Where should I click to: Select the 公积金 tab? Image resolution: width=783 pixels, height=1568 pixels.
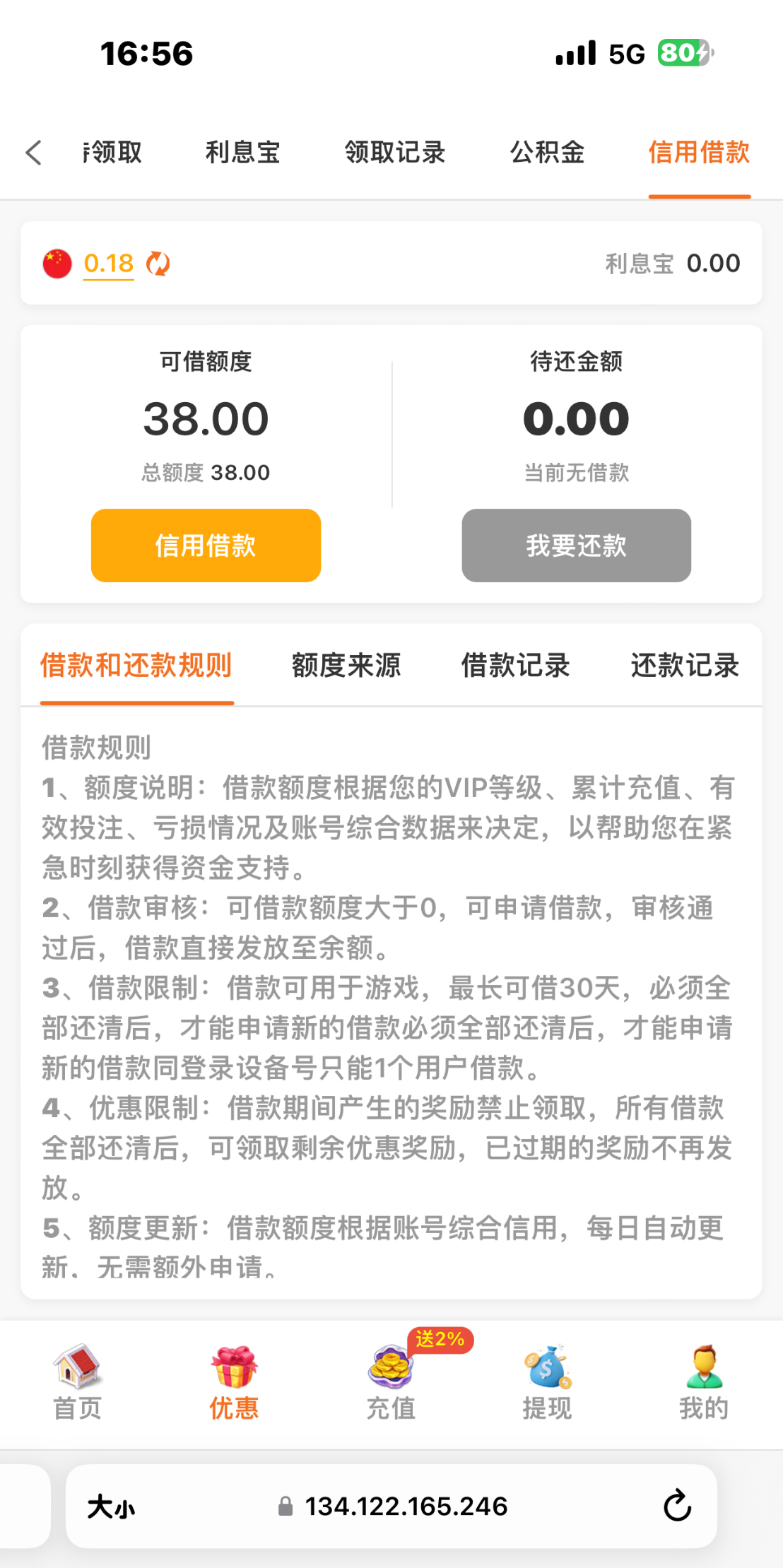pos(547,152)
